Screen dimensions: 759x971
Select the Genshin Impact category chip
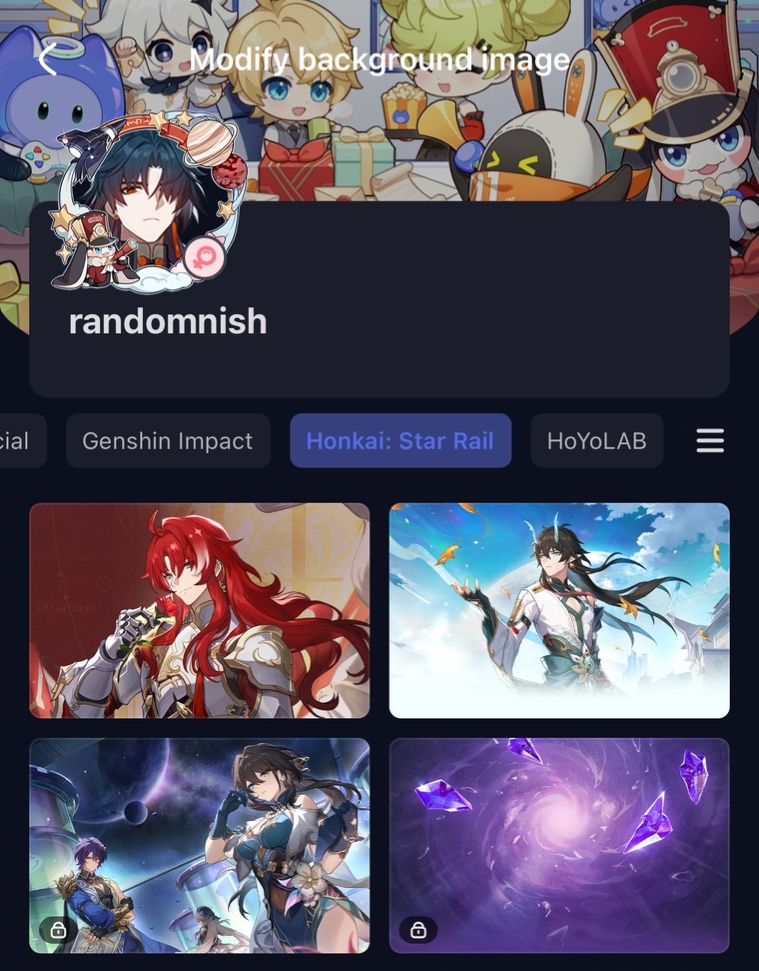168,441
